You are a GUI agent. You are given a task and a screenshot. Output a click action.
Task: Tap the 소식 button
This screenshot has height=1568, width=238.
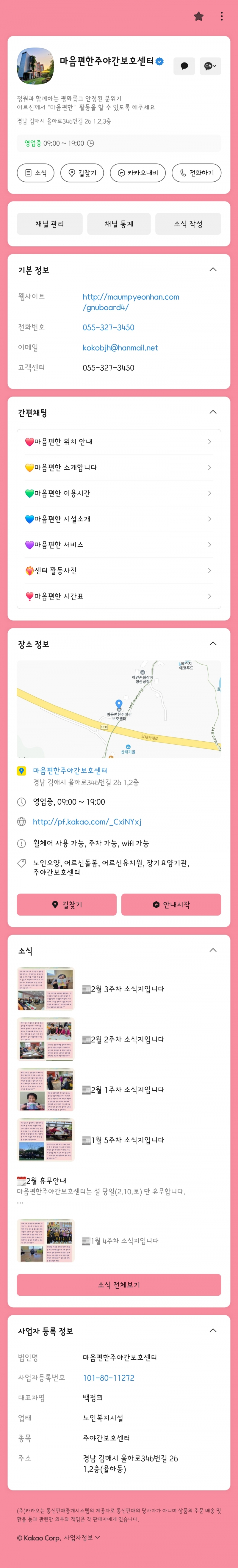(35, 173)
